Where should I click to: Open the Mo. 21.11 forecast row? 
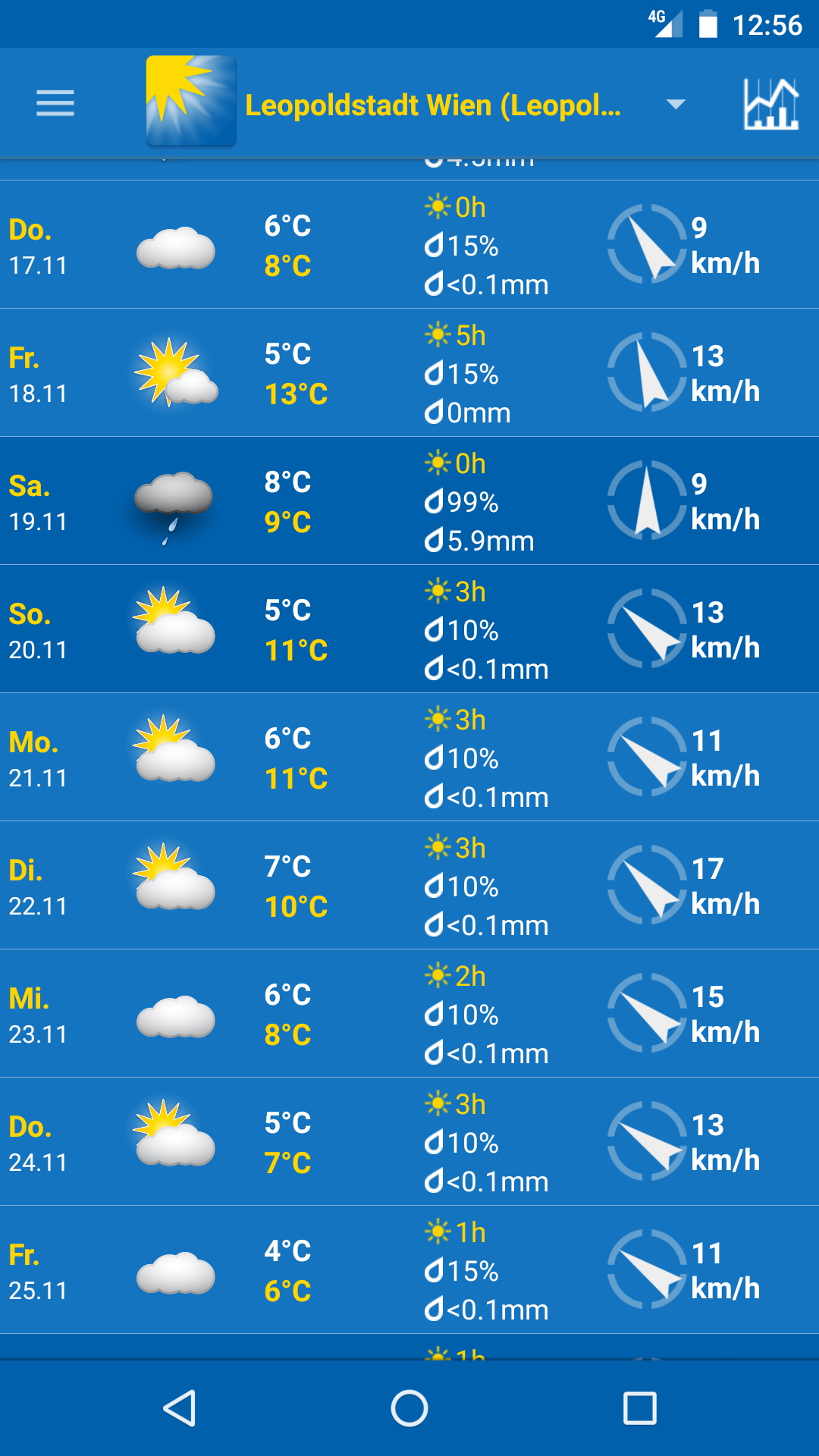click(x=409, y=758)
